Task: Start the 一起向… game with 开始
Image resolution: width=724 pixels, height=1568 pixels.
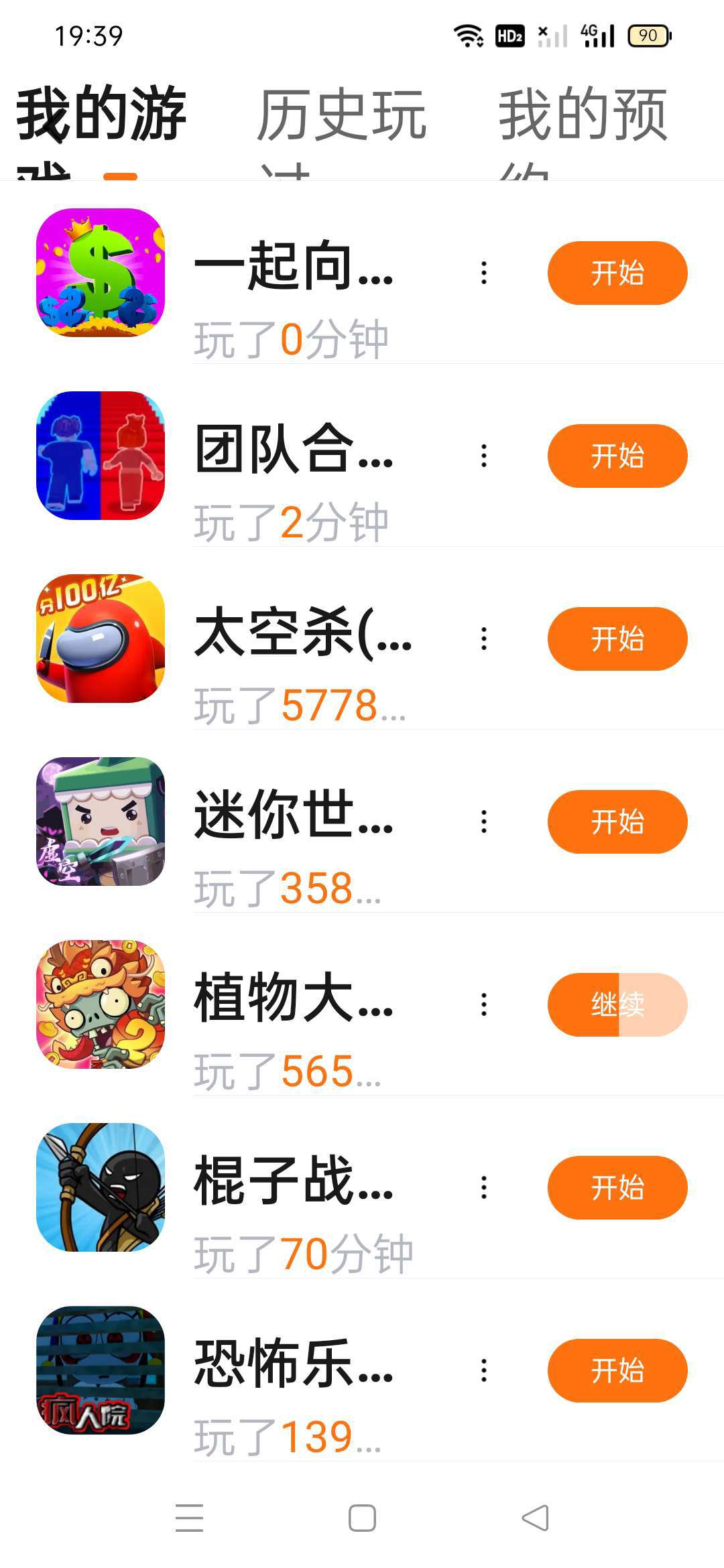Action: click(x=617, y=273)
